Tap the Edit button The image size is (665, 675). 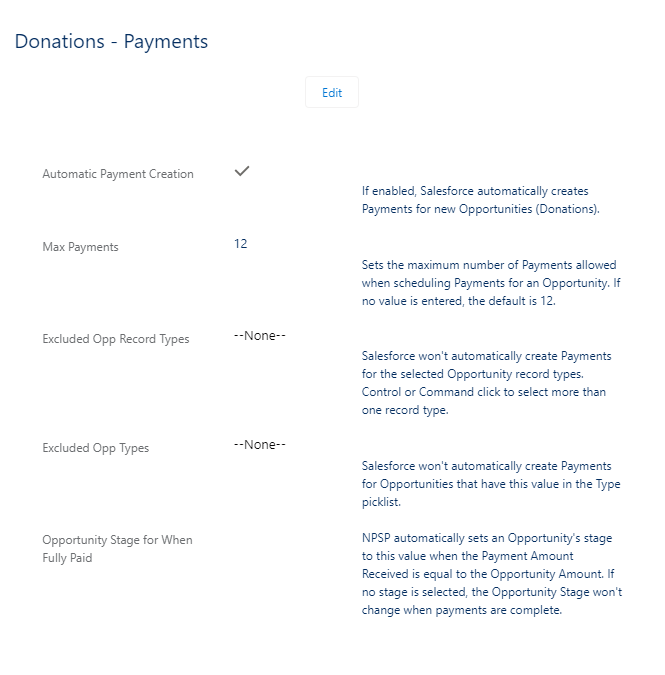click(332, 93)
